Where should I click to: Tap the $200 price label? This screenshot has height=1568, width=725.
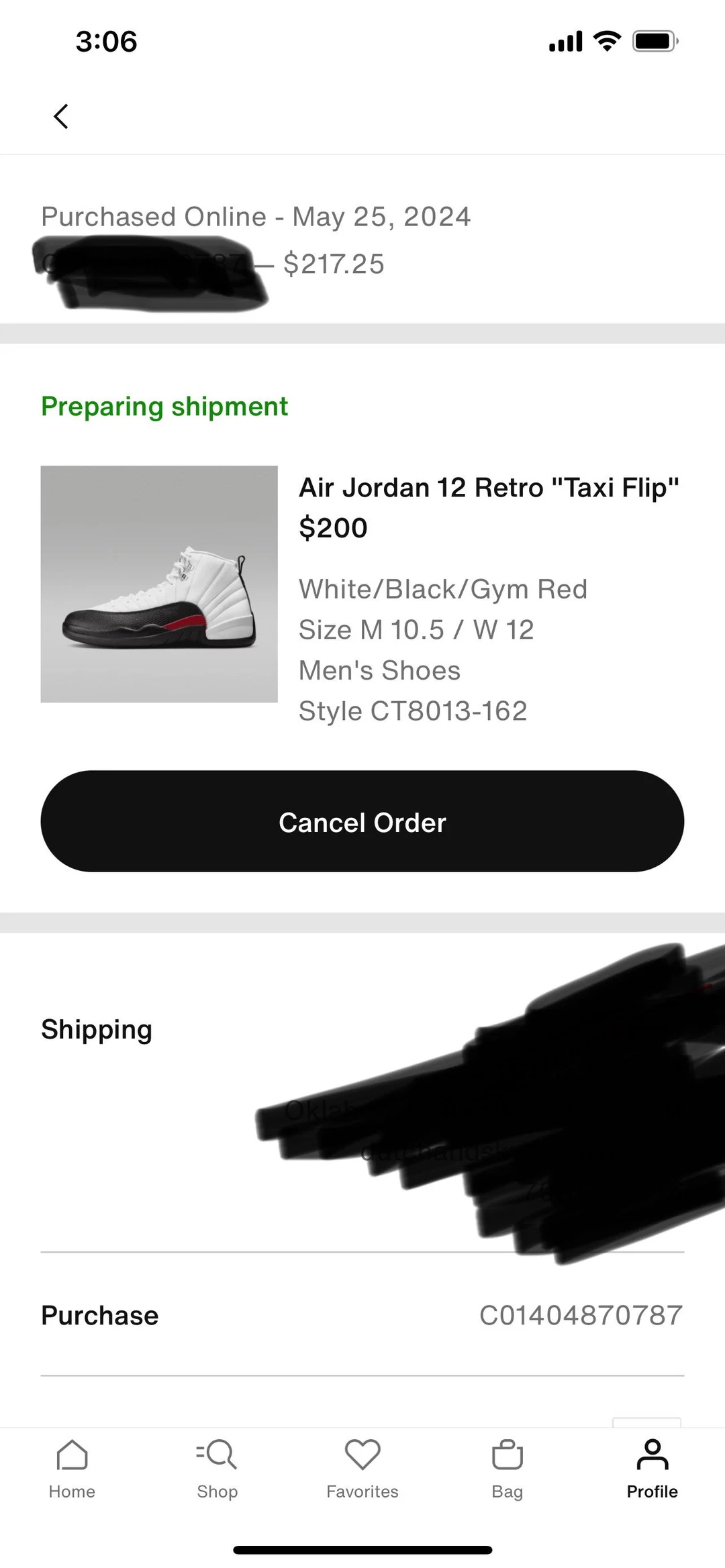(x=334, y=528)
